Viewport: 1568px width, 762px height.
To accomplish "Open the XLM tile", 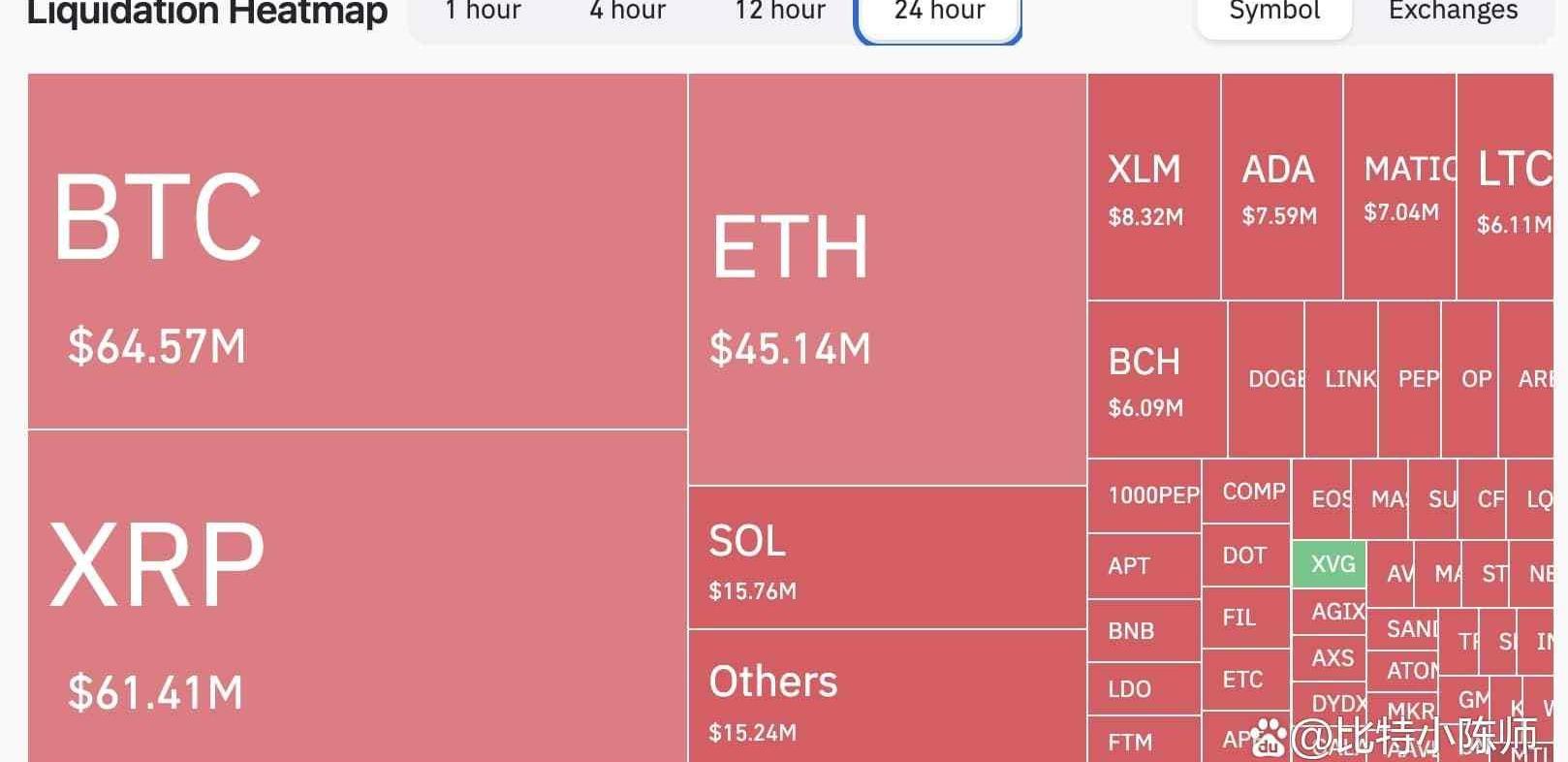I will click(1153, 187).
